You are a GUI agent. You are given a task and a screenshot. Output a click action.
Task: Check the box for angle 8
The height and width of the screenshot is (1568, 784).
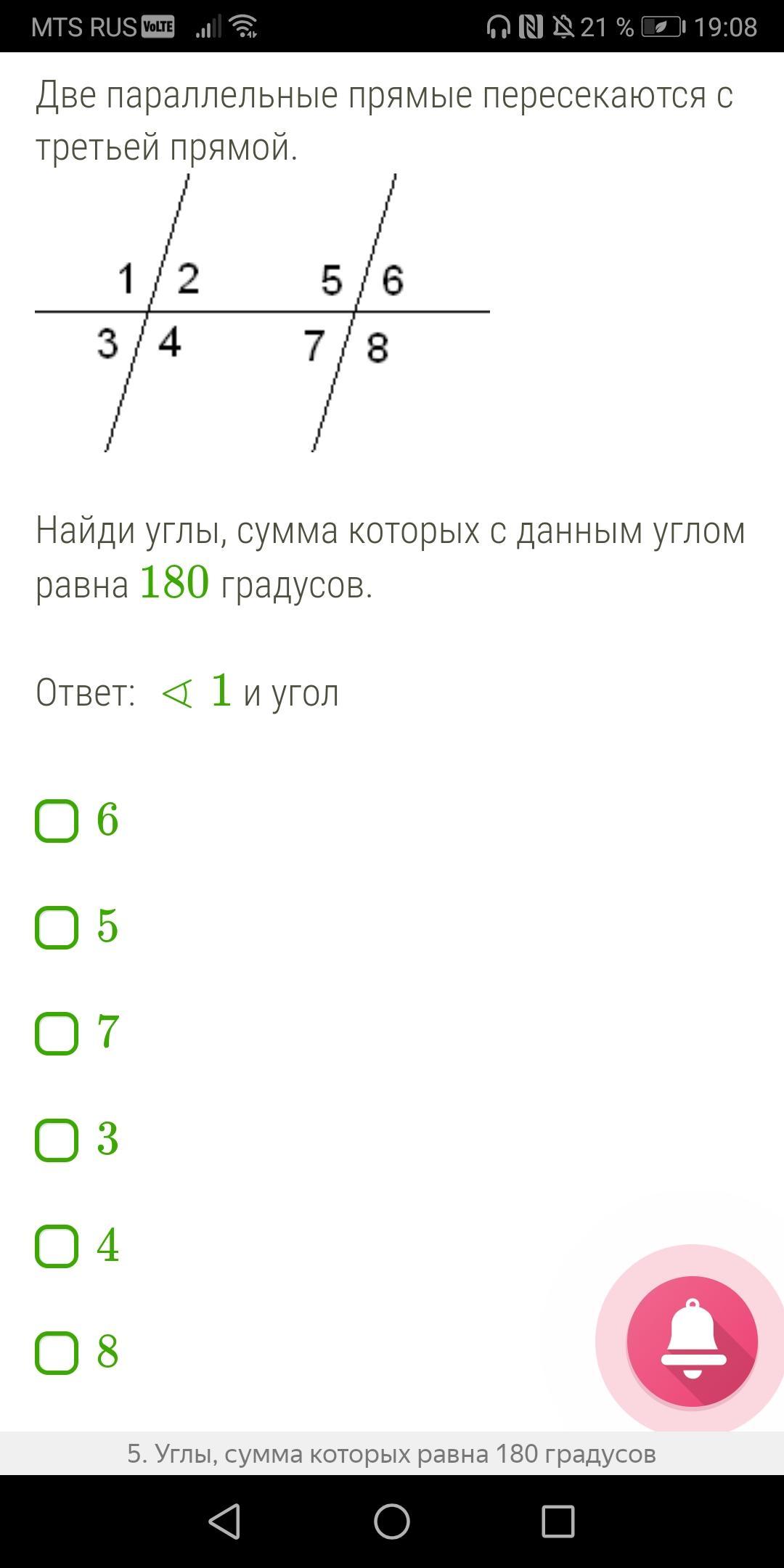point(57,1353)
